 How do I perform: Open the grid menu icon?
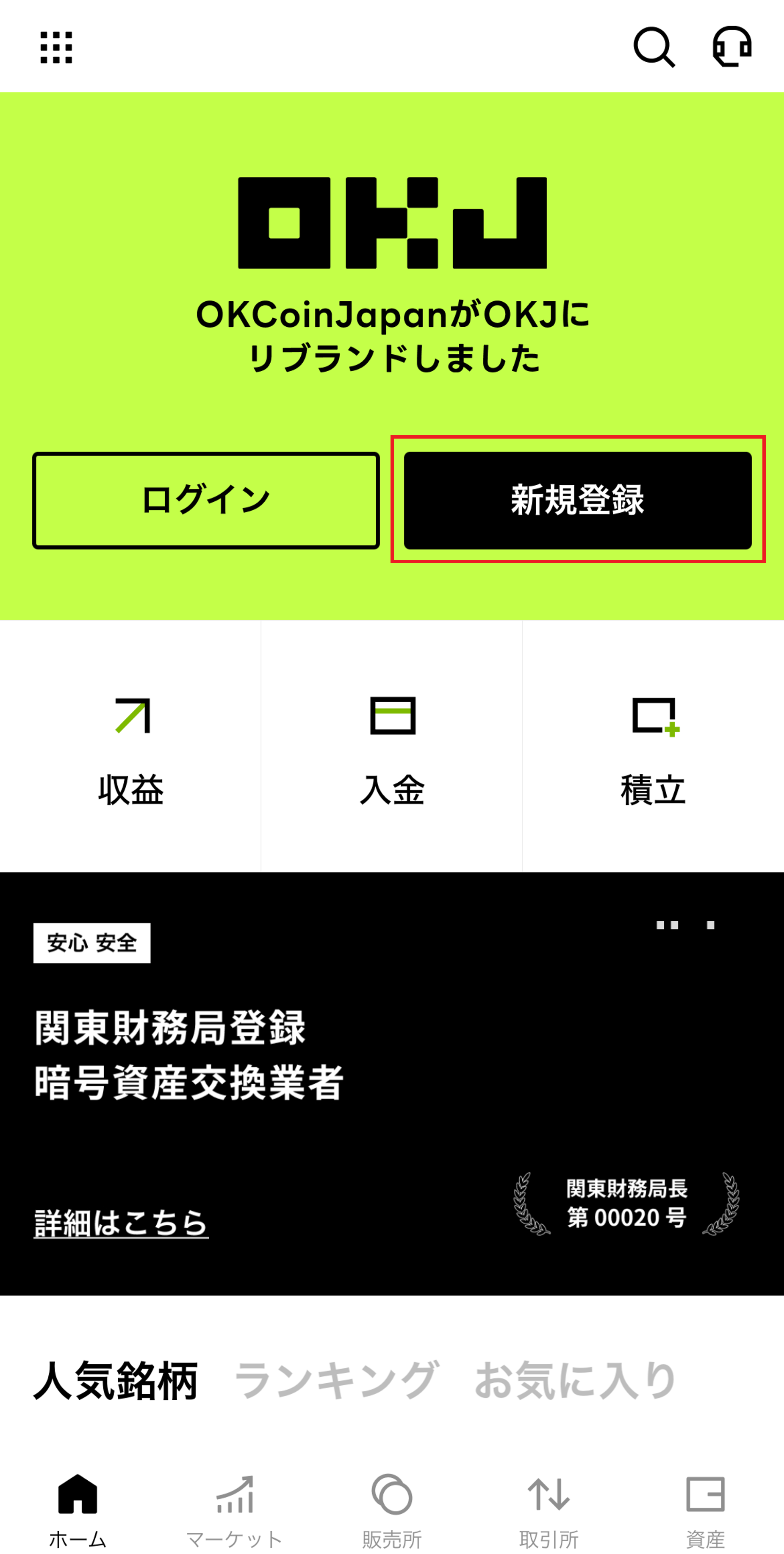tap(56, 47)
